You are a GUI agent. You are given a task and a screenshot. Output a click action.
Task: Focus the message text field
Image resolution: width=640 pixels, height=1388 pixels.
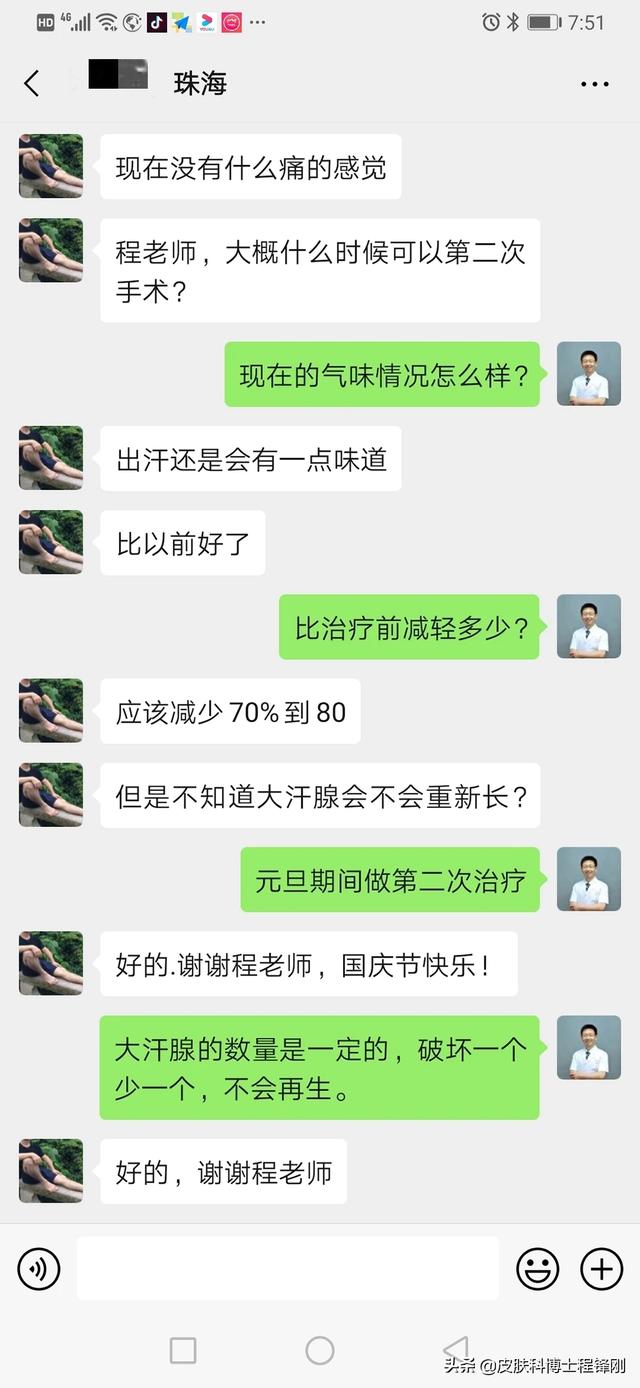(288, 1268)
